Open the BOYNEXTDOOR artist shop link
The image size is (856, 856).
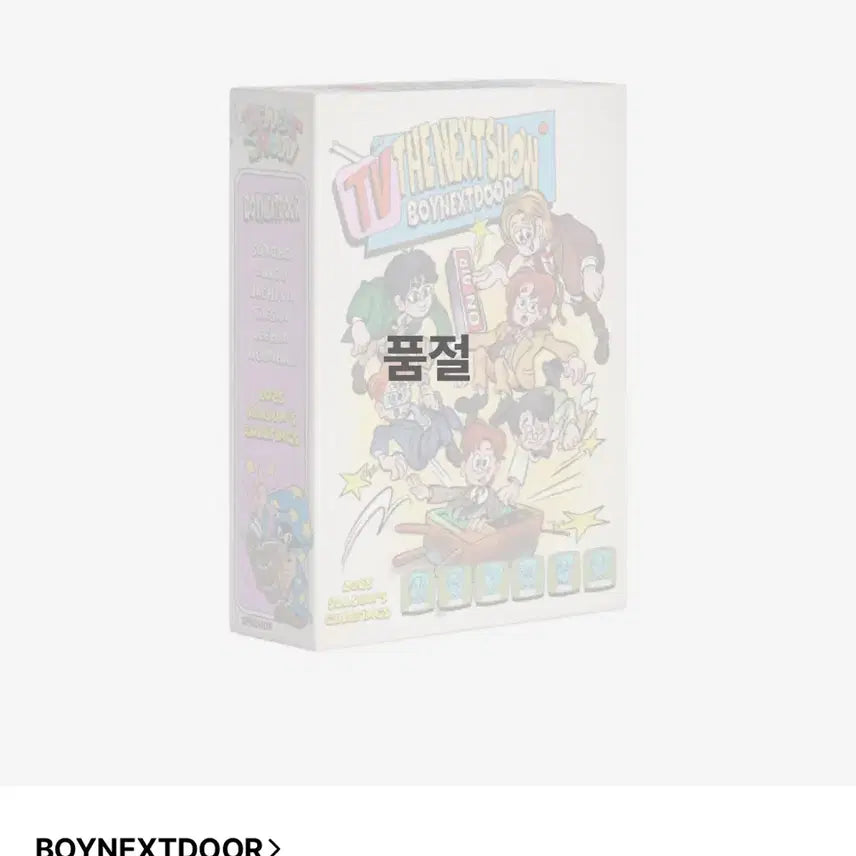click(x=158, y=846)
